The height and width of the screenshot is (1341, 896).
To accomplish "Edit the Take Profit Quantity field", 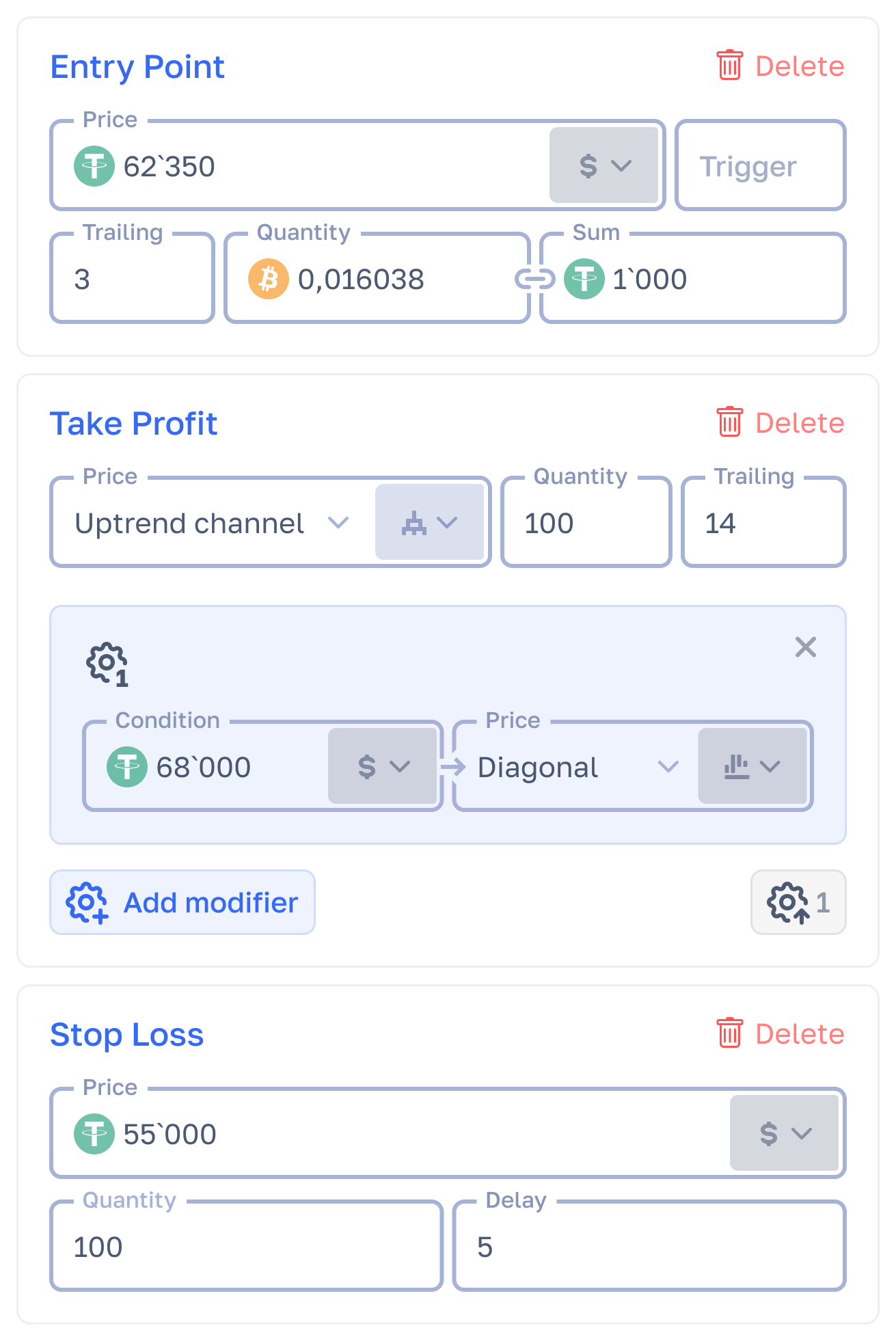I will (x=586, y=524).
